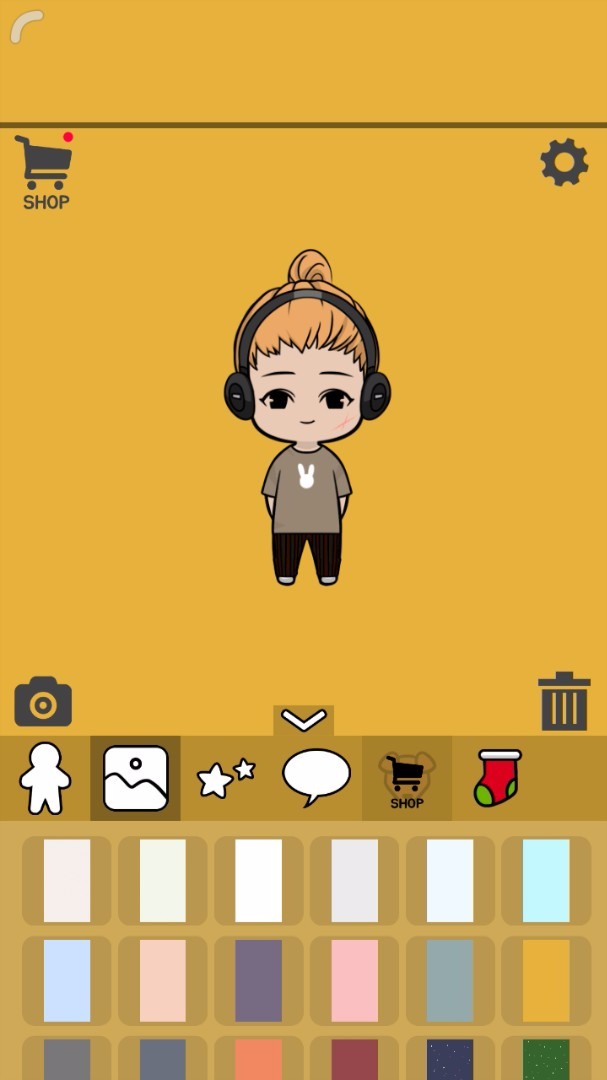Select the pale sky blue background
This screenshot has width=607, height=1080.
coord(67,980)
